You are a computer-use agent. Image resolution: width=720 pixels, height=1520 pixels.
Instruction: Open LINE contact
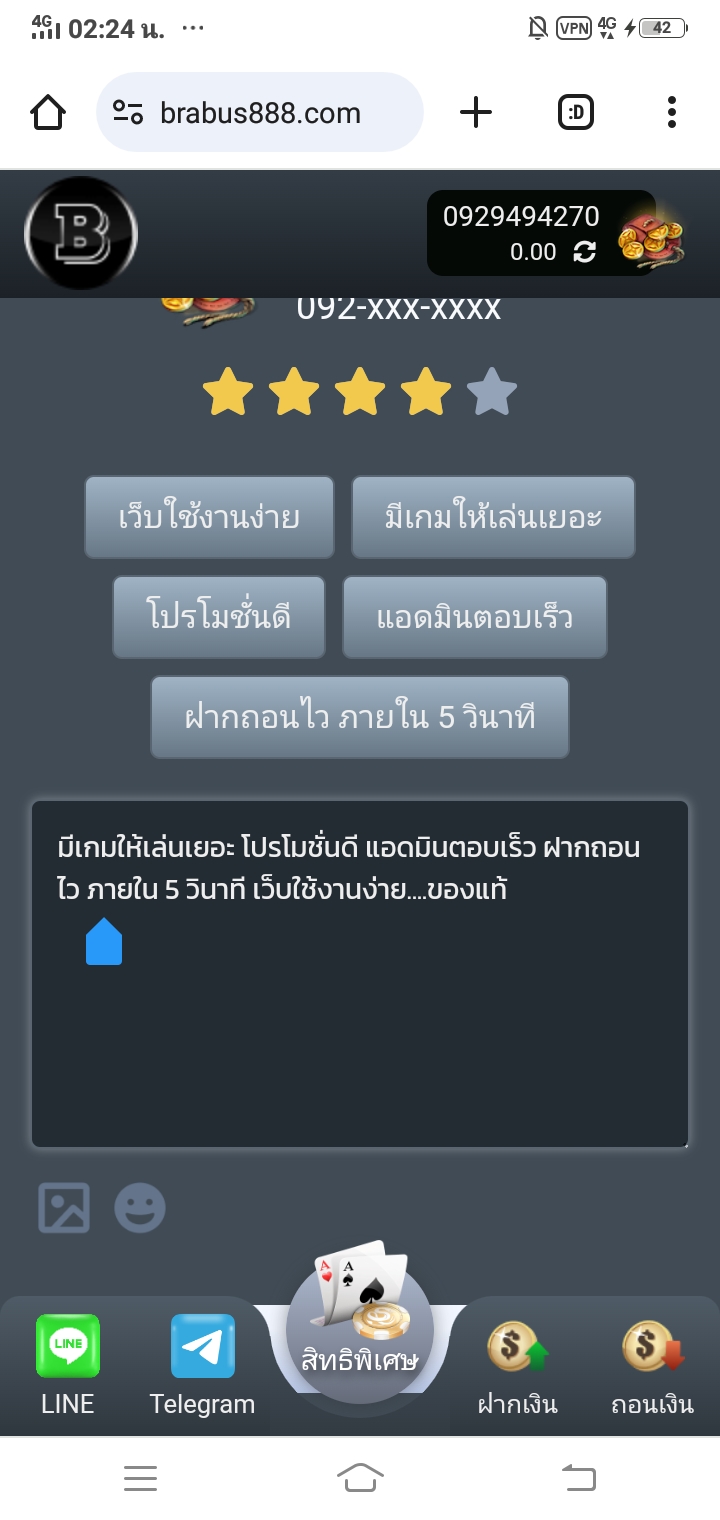[x=68, y=1364]
